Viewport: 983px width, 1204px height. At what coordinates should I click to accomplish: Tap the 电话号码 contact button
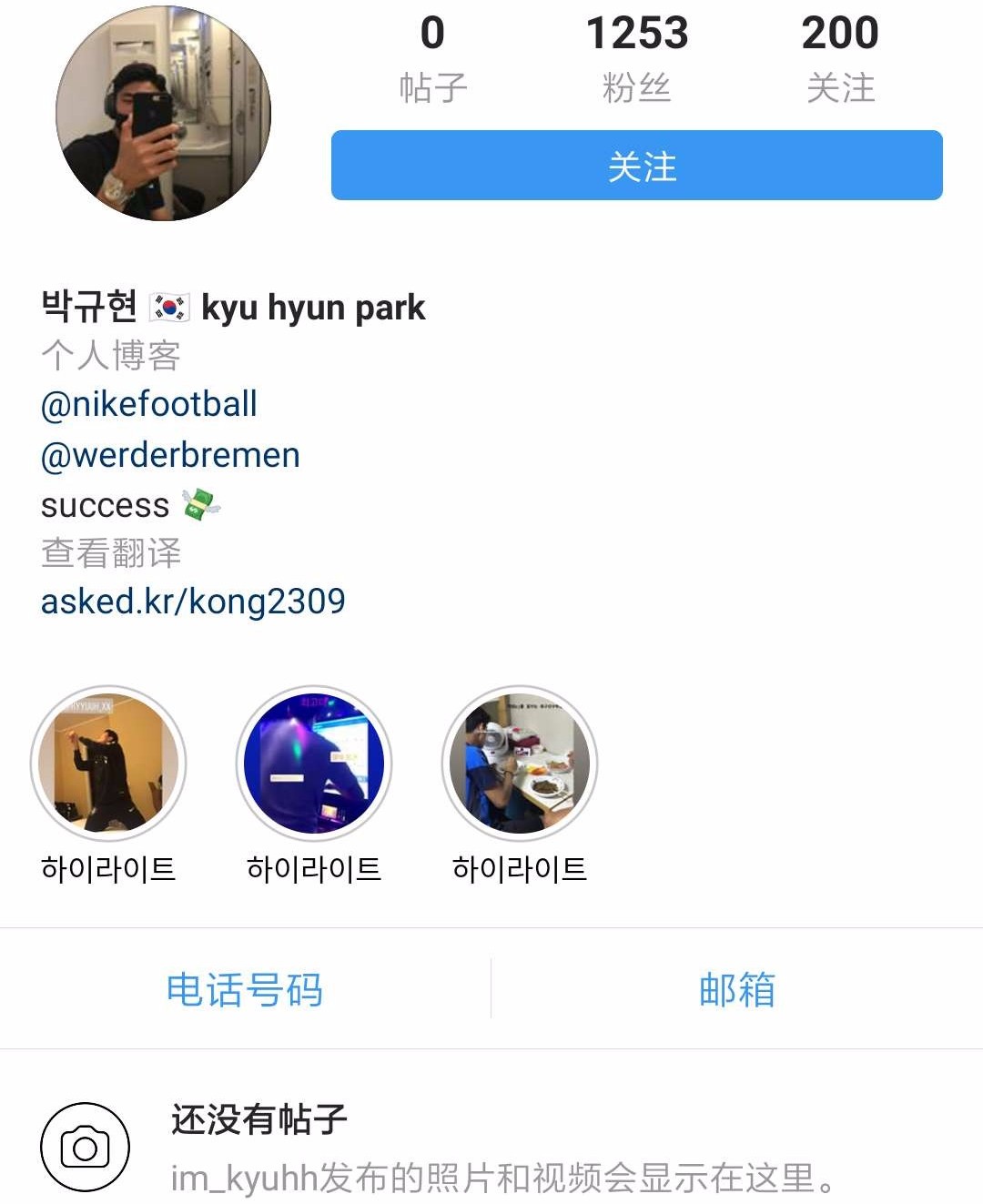(245, 989)
